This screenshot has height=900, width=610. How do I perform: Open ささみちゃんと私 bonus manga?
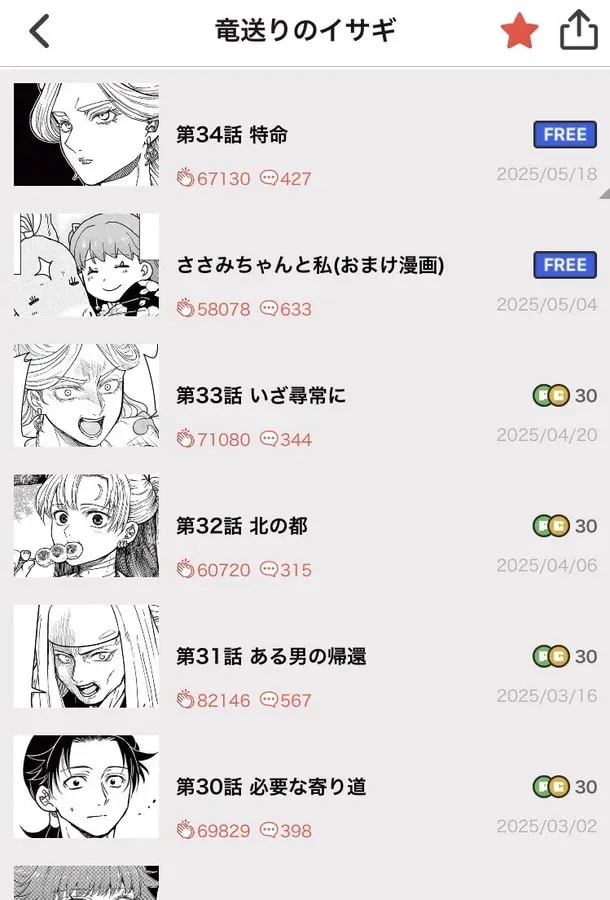(310, 265)
